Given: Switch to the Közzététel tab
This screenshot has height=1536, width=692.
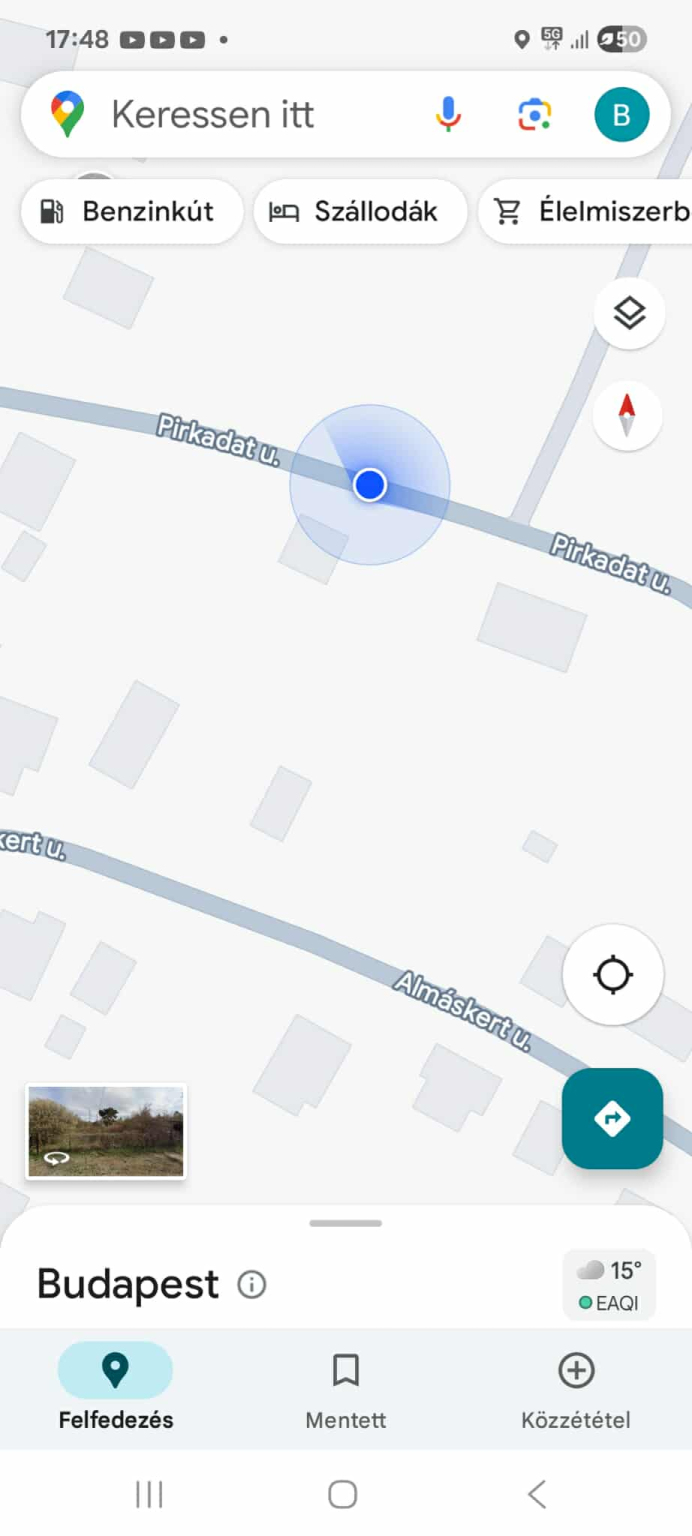Looking at the screenshot, I should (x=576, y=1390).
